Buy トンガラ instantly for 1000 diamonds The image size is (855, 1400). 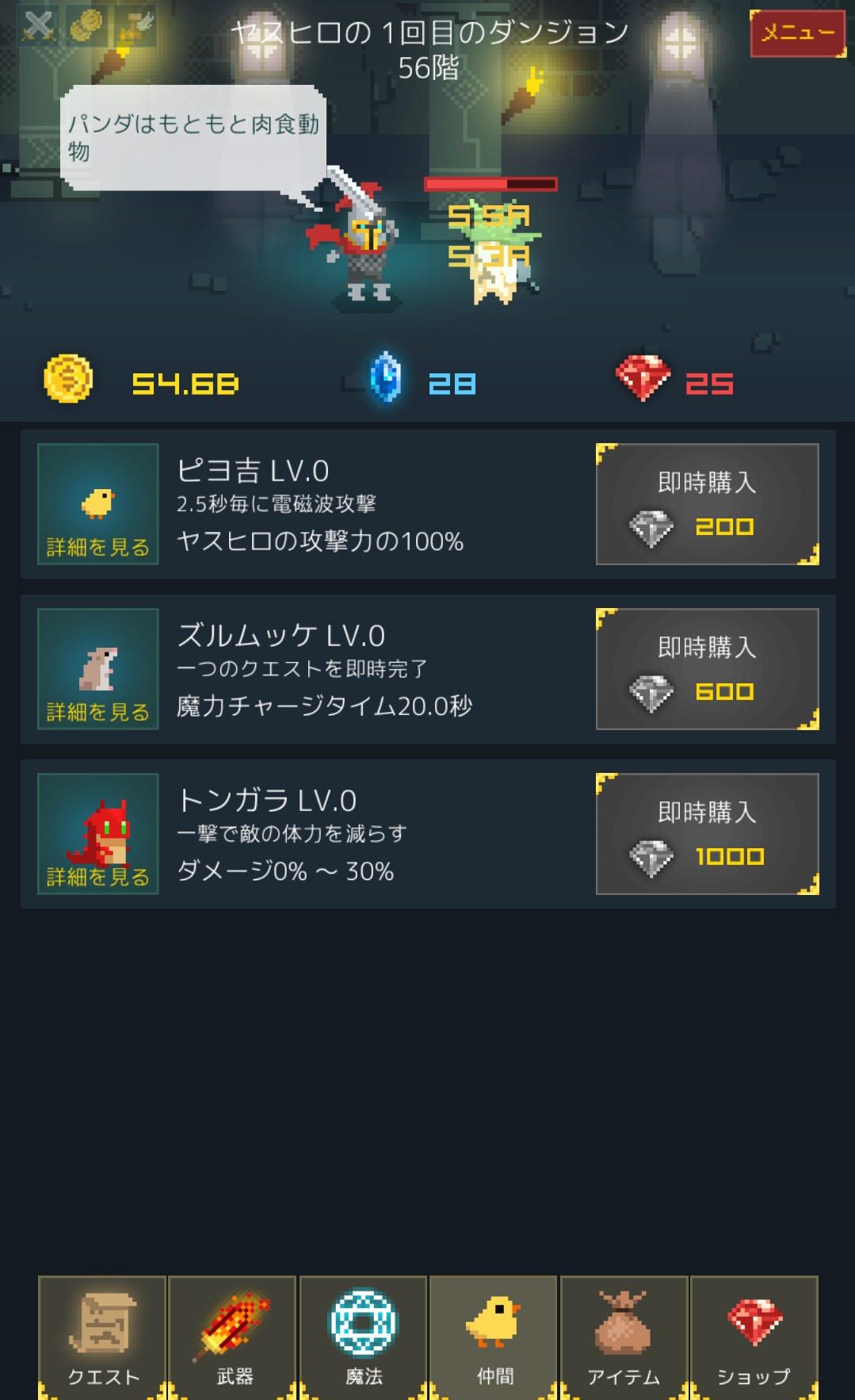coord(707,834)
